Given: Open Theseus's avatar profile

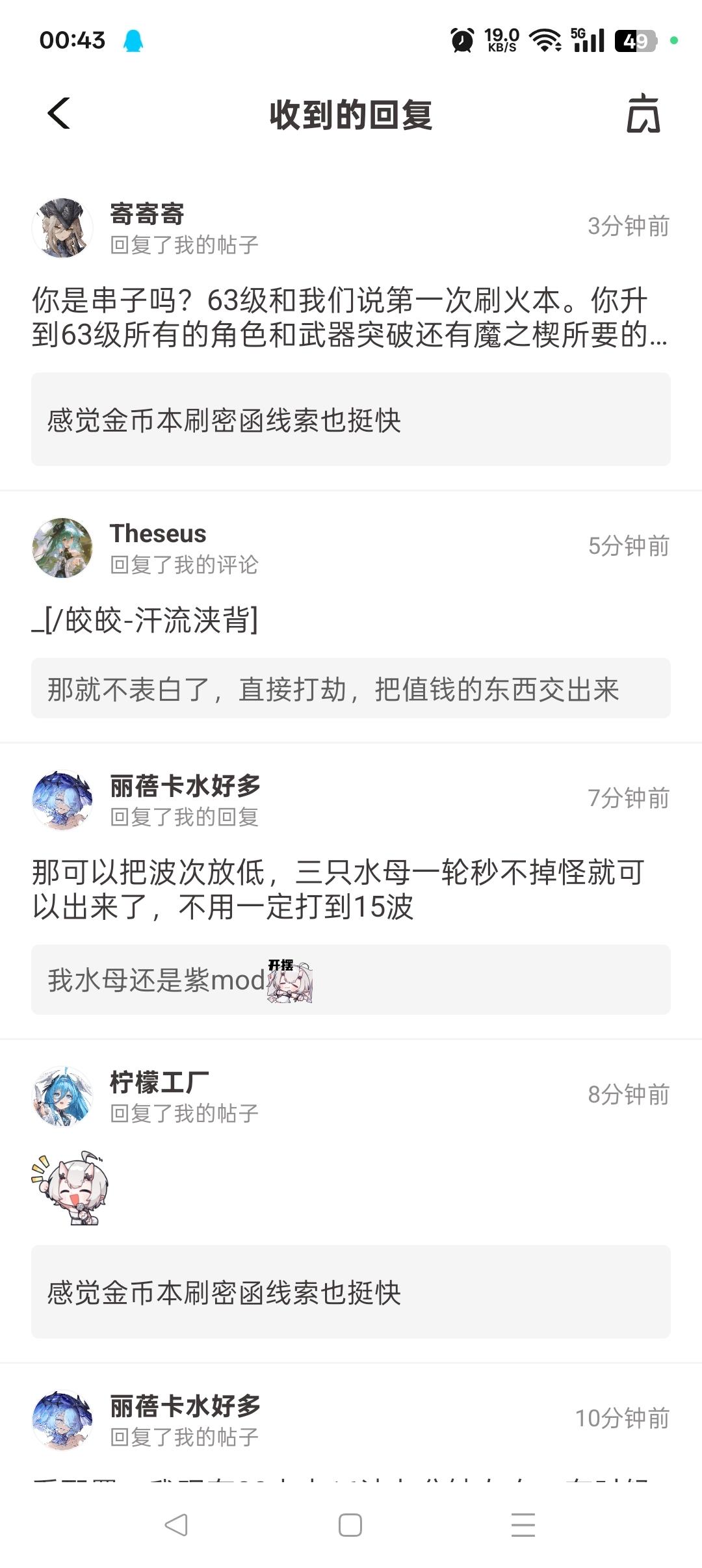Looking at the screenshot, I should pos(62,548).
